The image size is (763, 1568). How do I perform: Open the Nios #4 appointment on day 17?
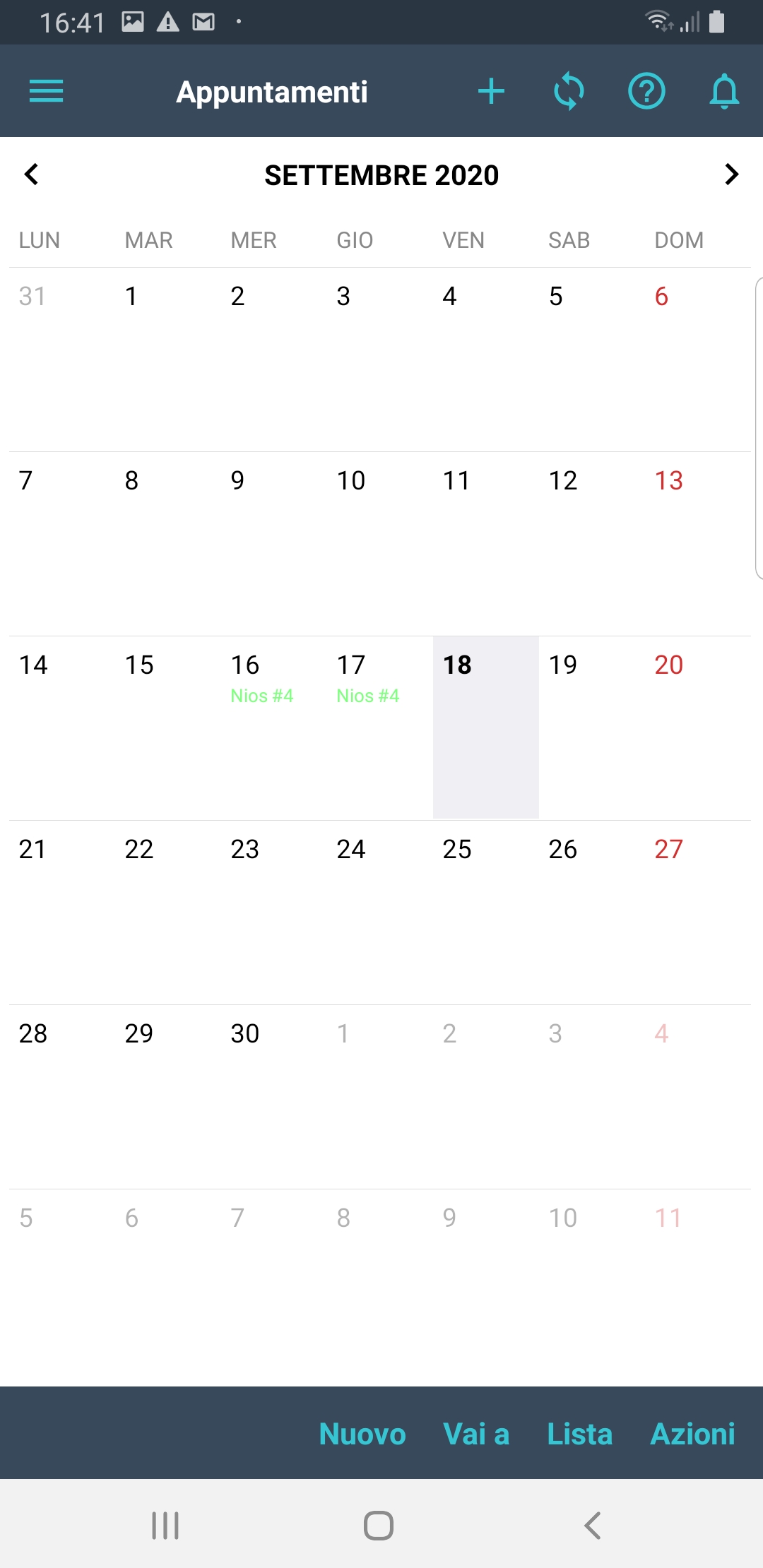click(368, 696)
